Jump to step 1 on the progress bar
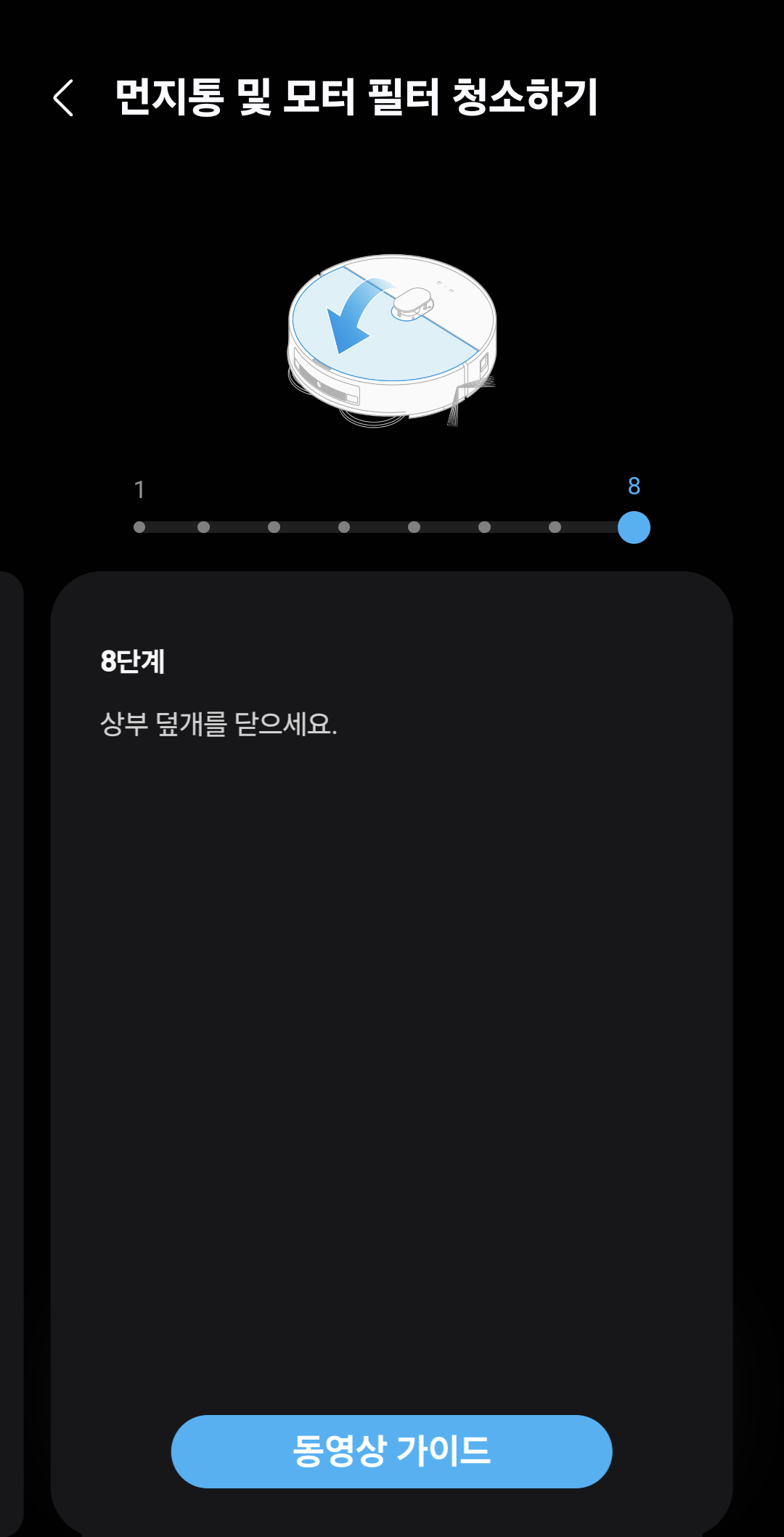This screenshot has height=1537, width=784. point(140,528)
